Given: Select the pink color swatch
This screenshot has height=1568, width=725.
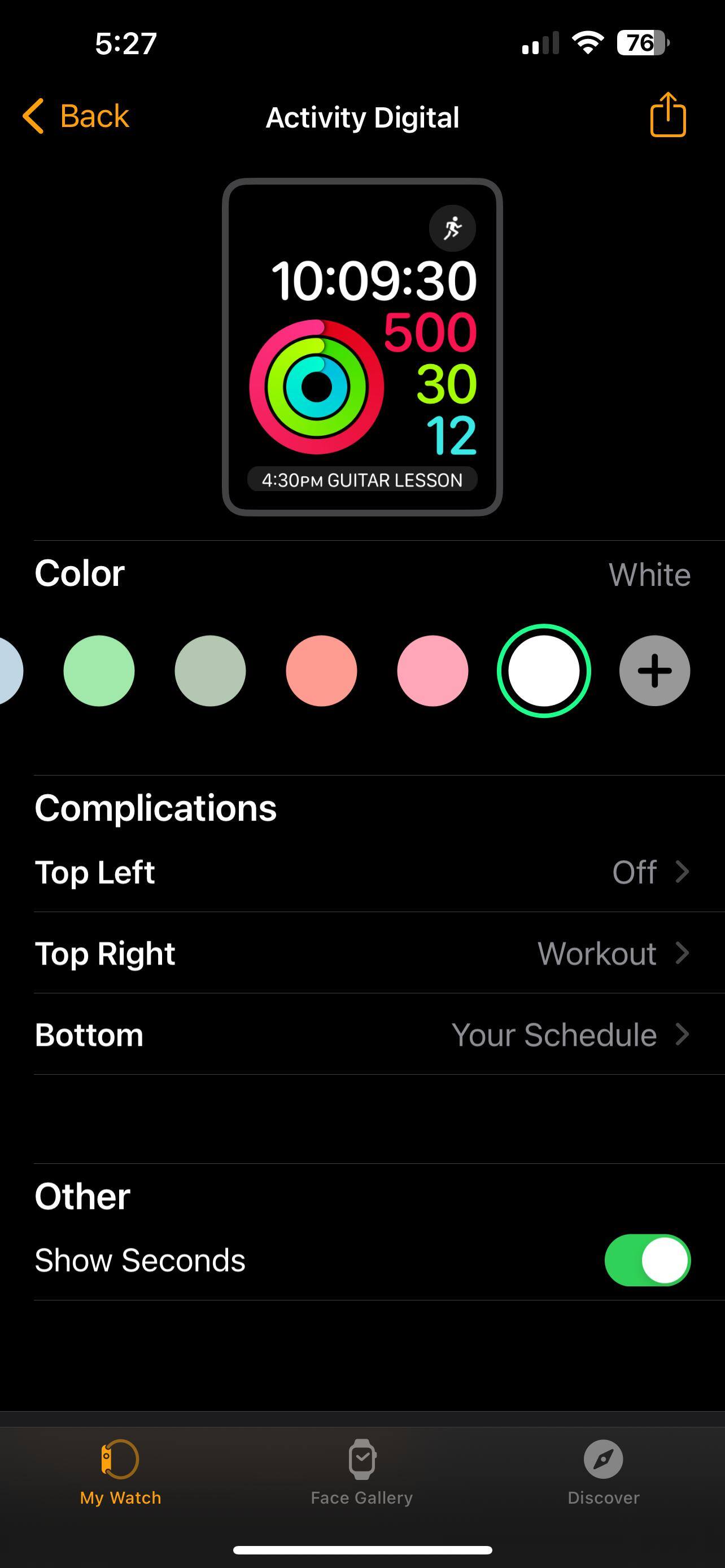Looking at the screenshot, I should click(x=432, y=671).
